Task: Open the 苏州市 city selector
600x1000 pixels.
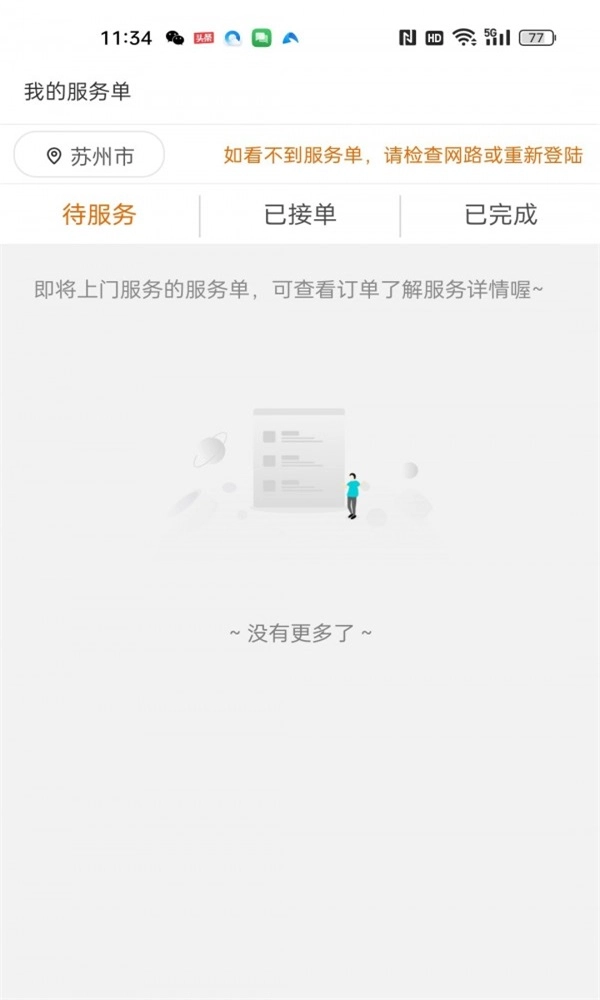Action: 89,156
